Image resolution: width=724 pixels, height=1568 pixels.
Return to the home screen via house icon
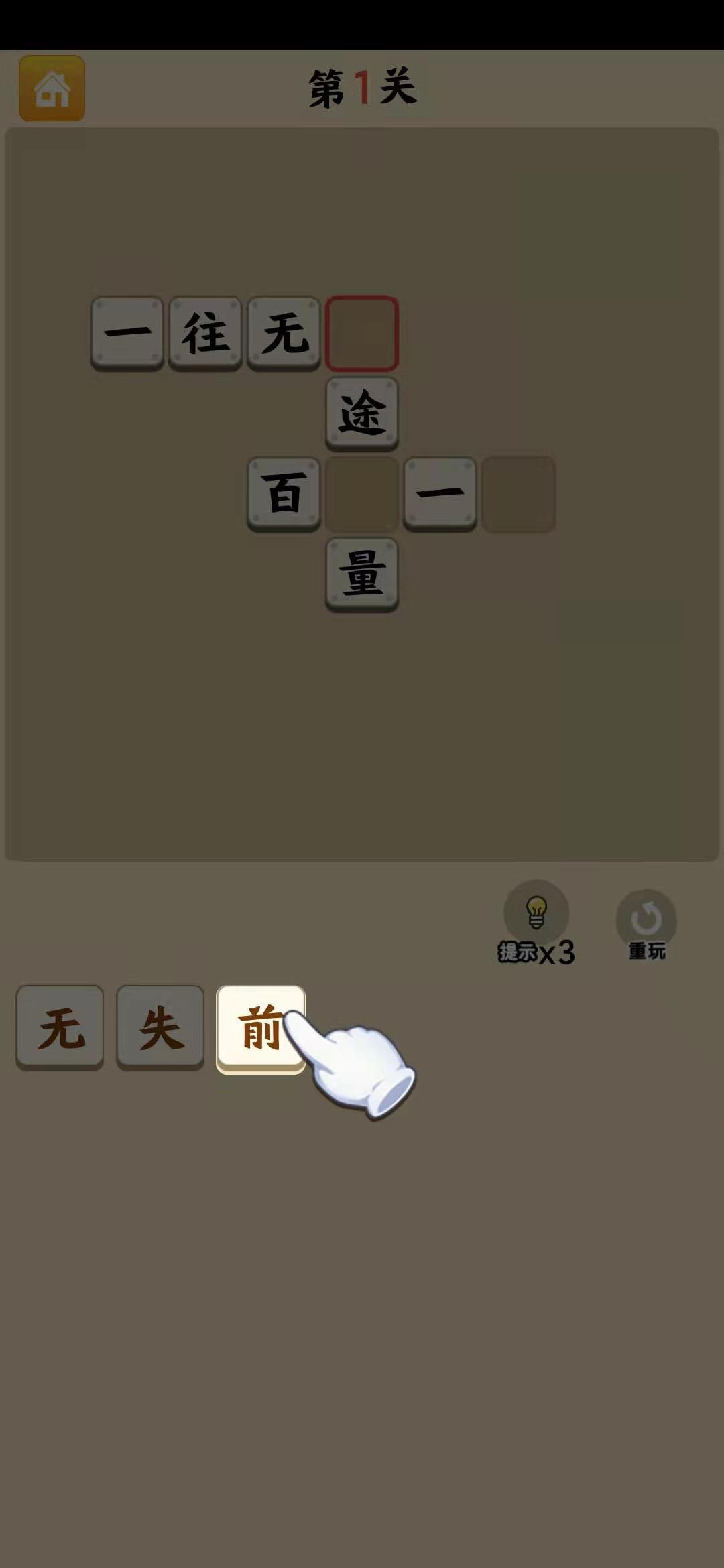52,88
